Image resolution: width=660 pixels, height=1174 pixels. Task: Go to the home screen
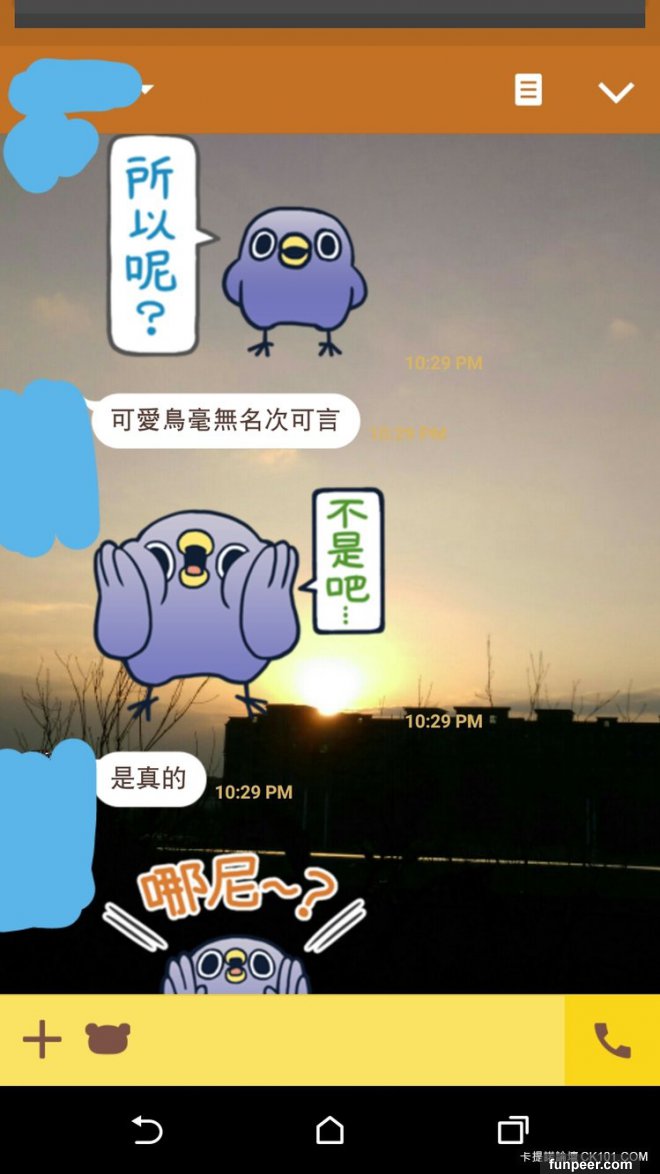pos(330,1130)
